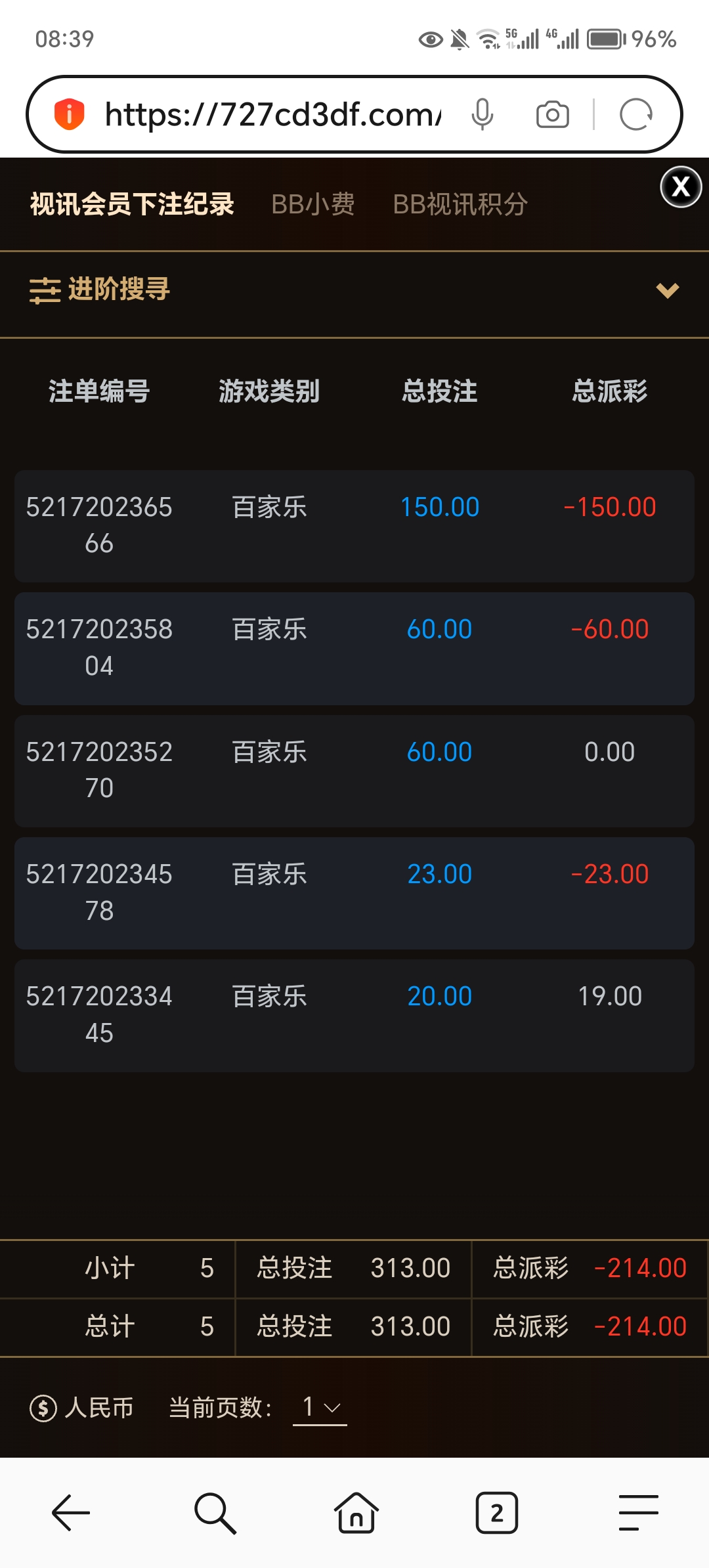Go to the browser home page

pyautogui.click(x=356, y=1513)
